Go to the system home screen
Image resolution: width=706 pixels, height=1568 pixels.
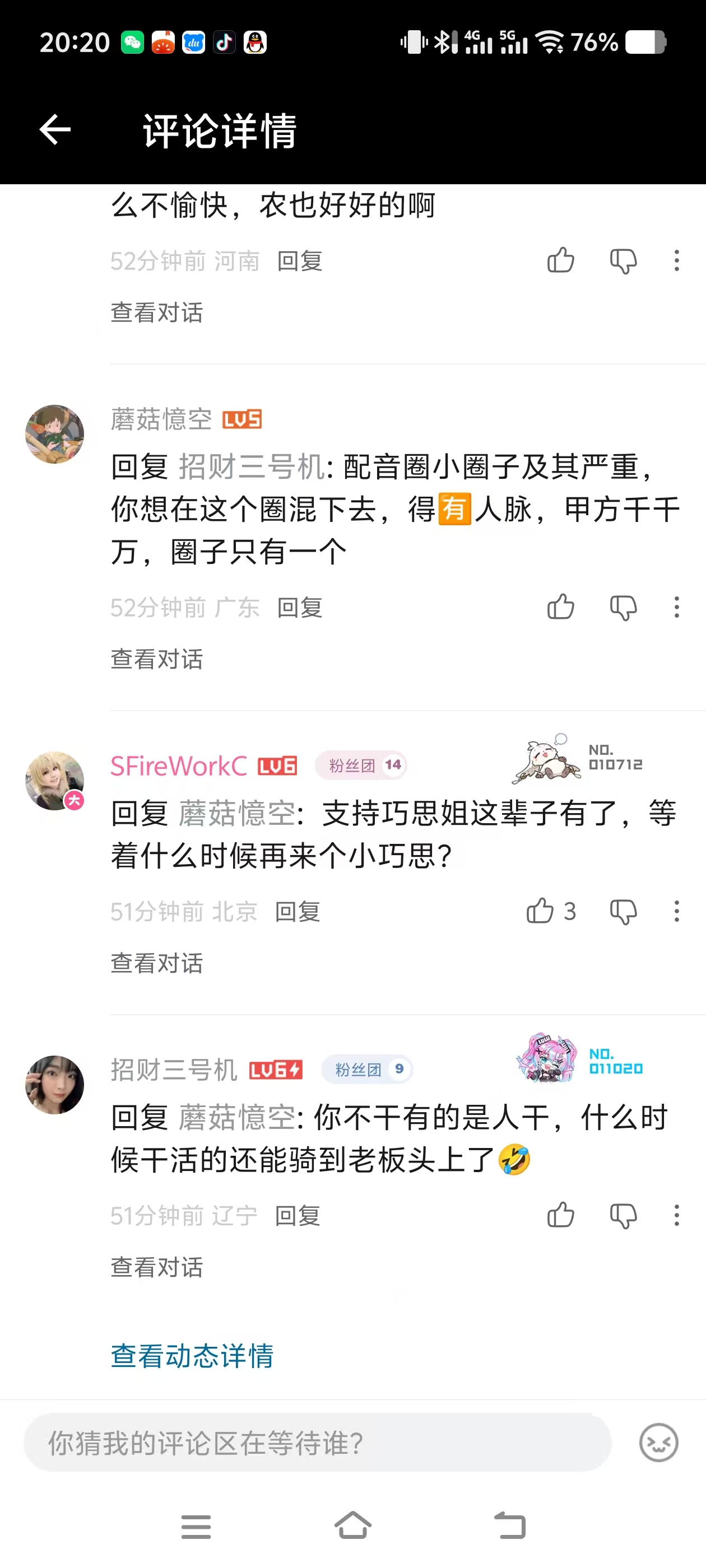tap(352, 1525)
